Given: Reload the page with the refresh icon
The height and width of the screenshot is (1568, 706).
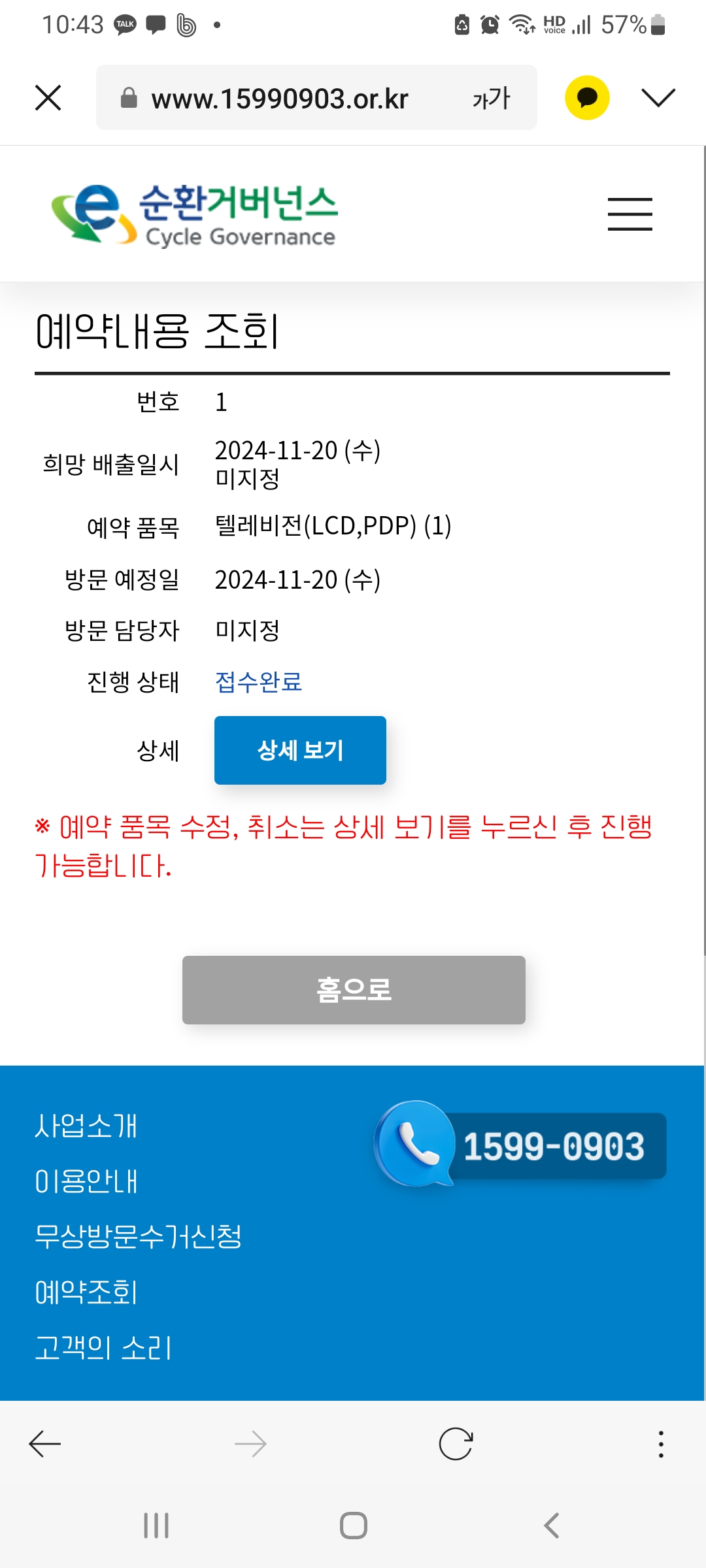Looking at the screenshot, I should pos(456,1444).
